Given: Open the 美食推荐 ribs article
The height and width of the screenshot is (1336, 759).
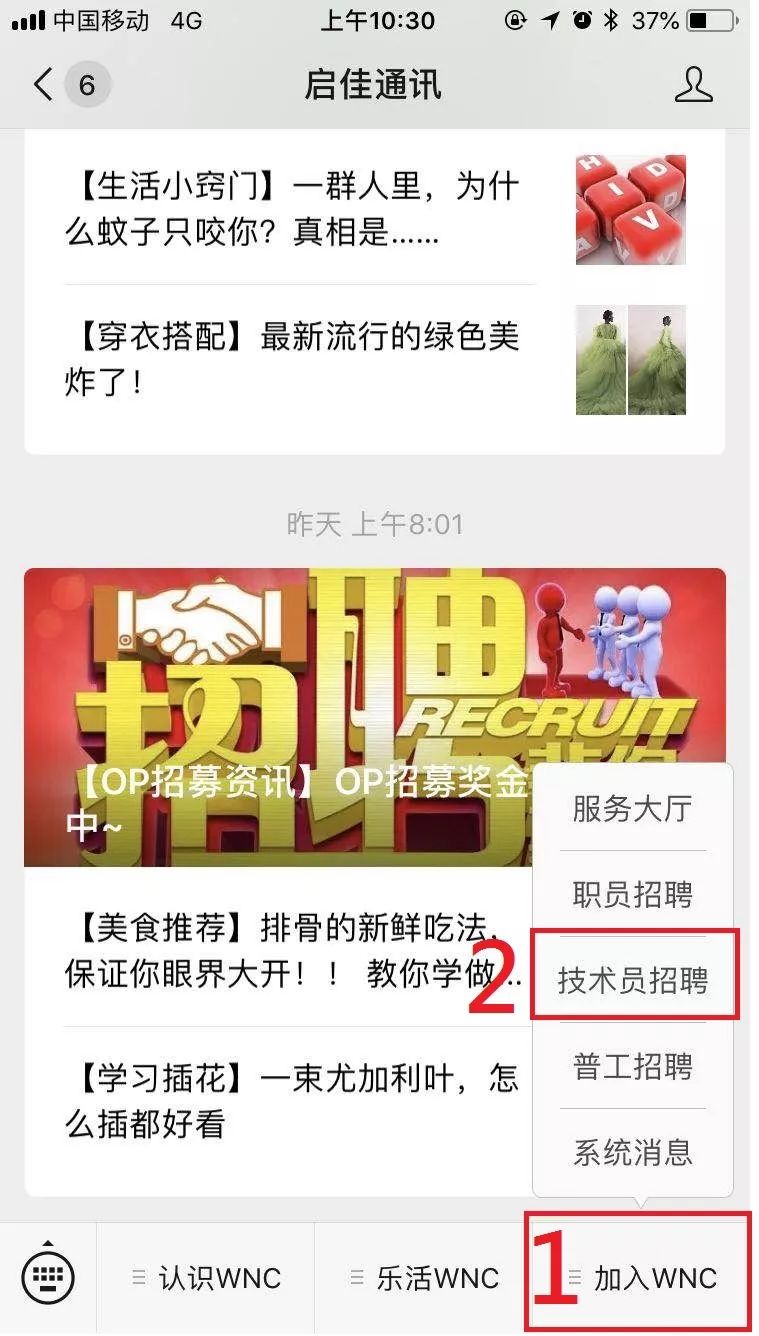Looking at the screenshot, I should coord(290,950).
